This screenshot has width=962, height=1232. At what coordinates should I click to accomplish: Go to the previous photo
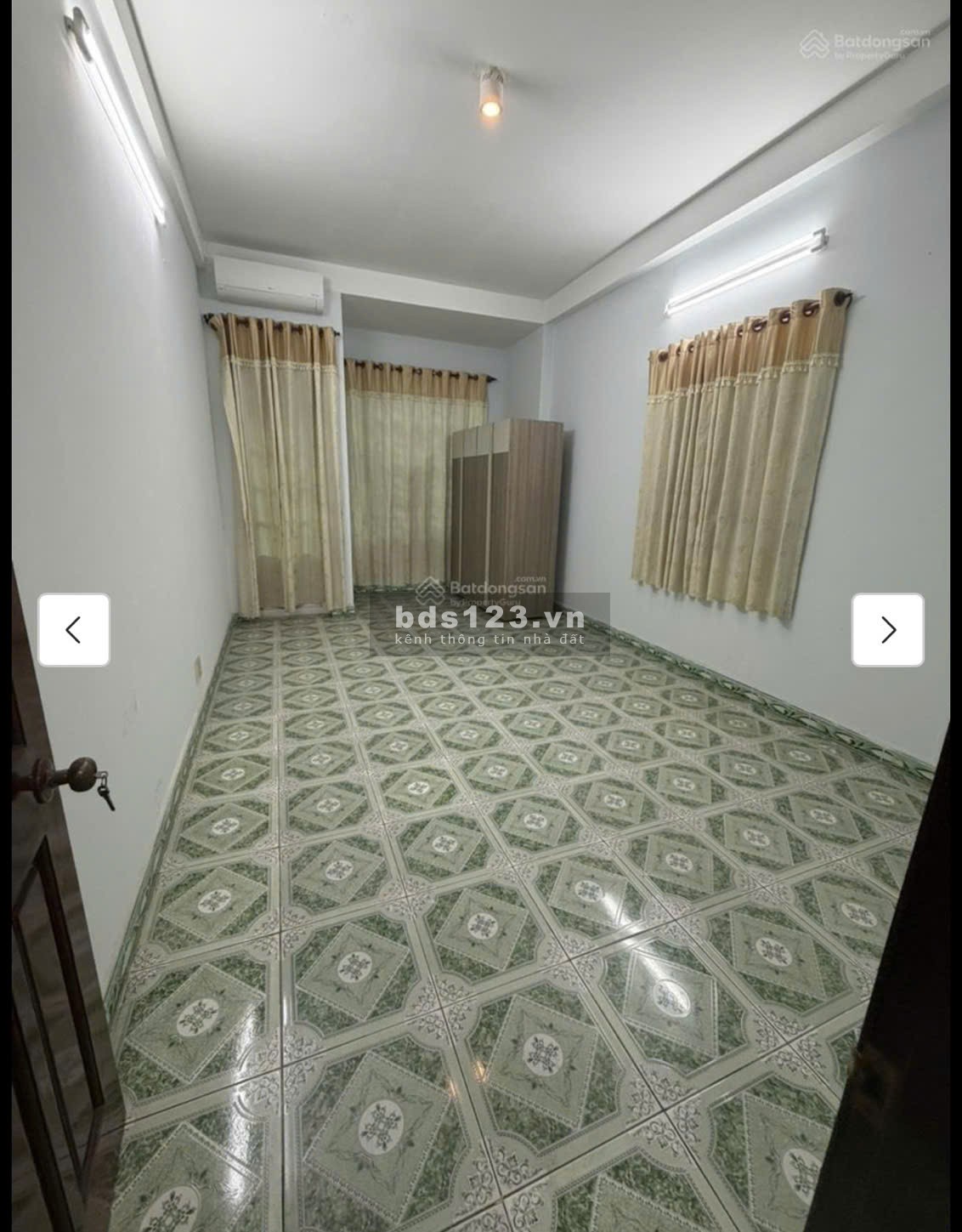(x=74, y=629)
